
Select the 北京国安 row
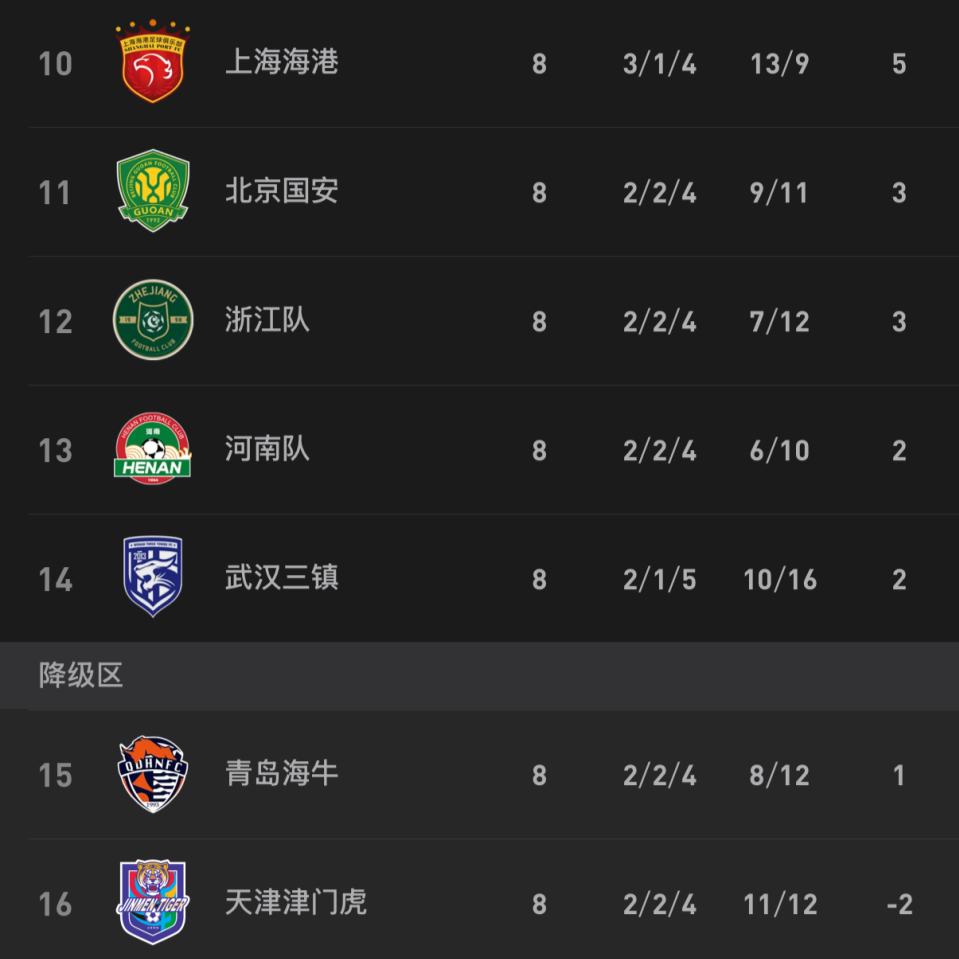coord(480,192)
